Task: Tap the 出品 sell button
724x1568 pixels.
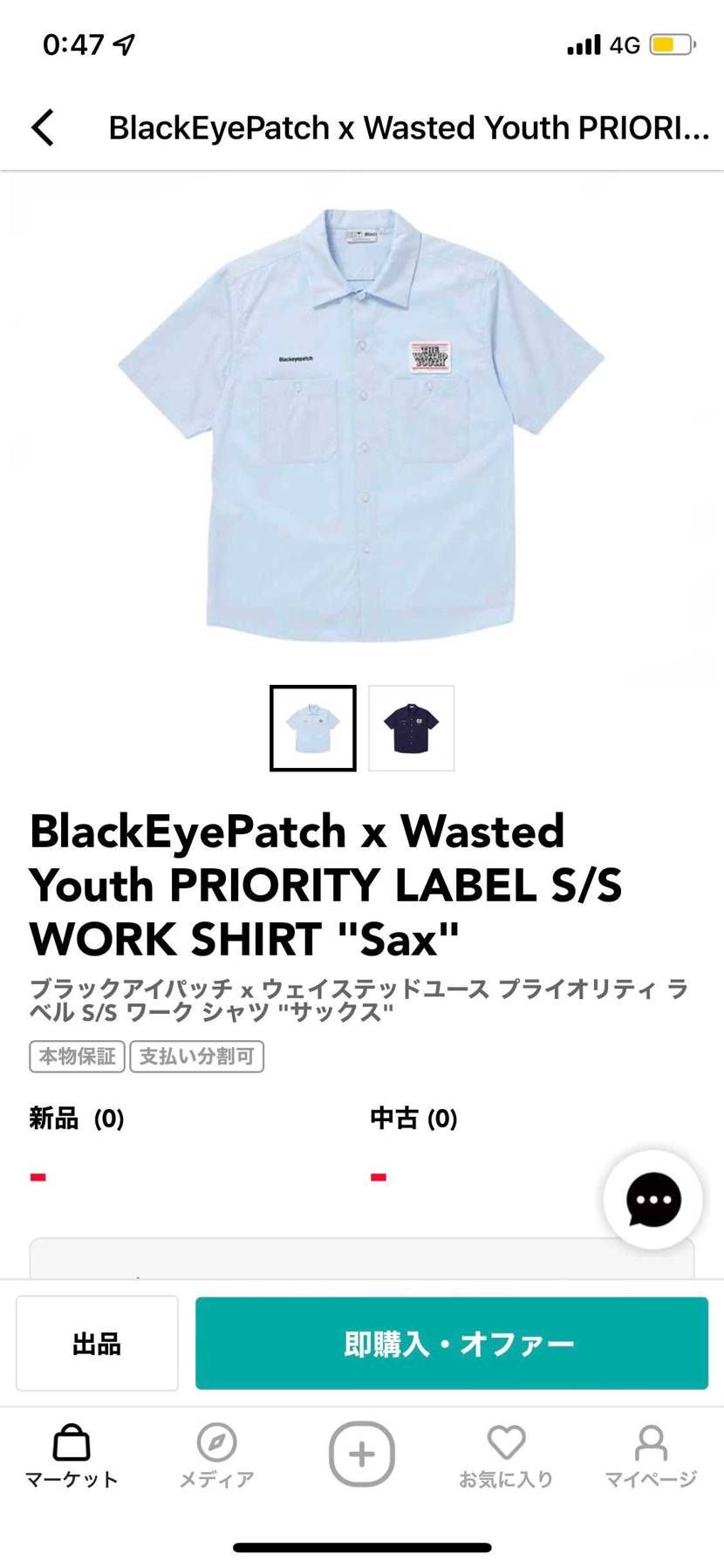Action: click(97, 1343)
